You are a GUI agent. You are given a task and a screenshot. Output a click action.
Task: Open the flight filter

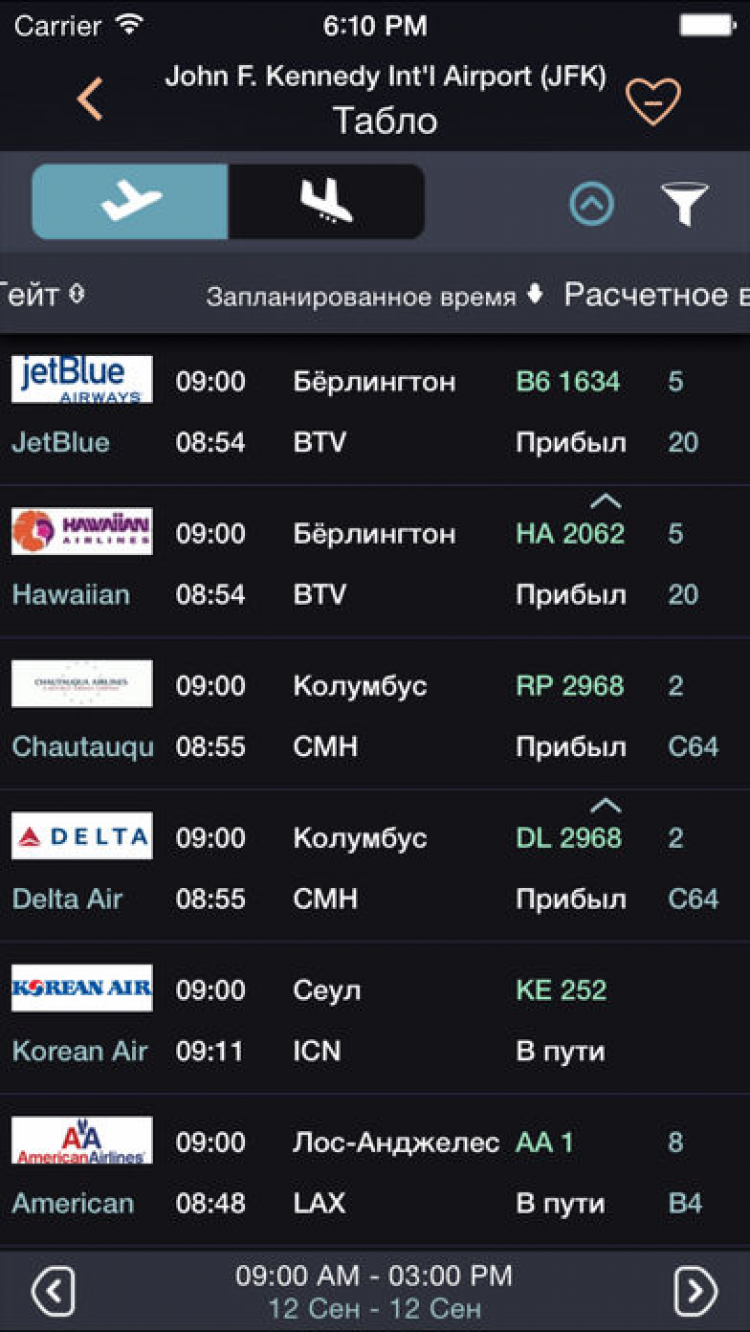point(685,204)
